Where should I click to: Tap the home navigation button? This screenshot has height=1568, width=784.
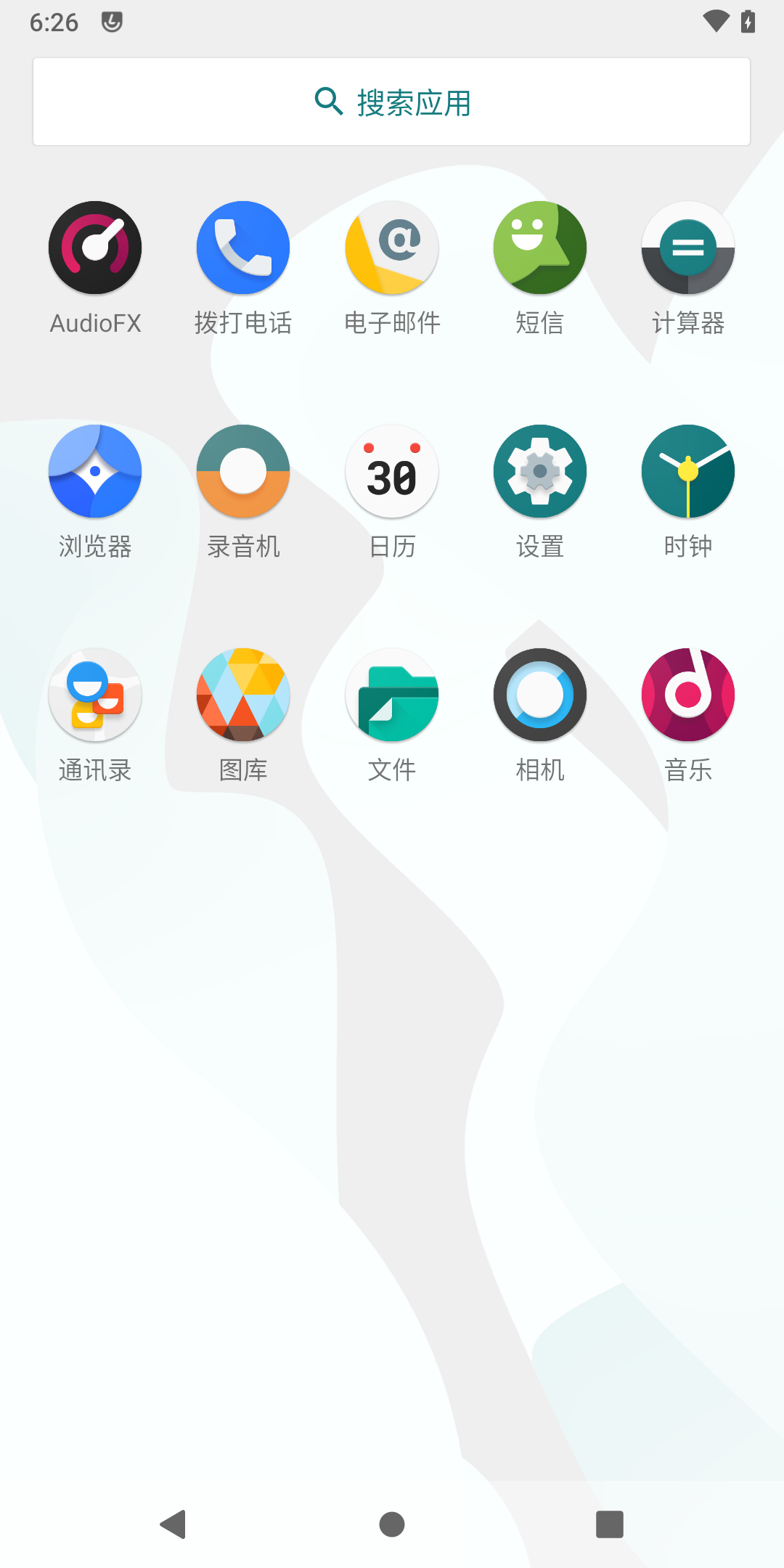(392, 1524)
